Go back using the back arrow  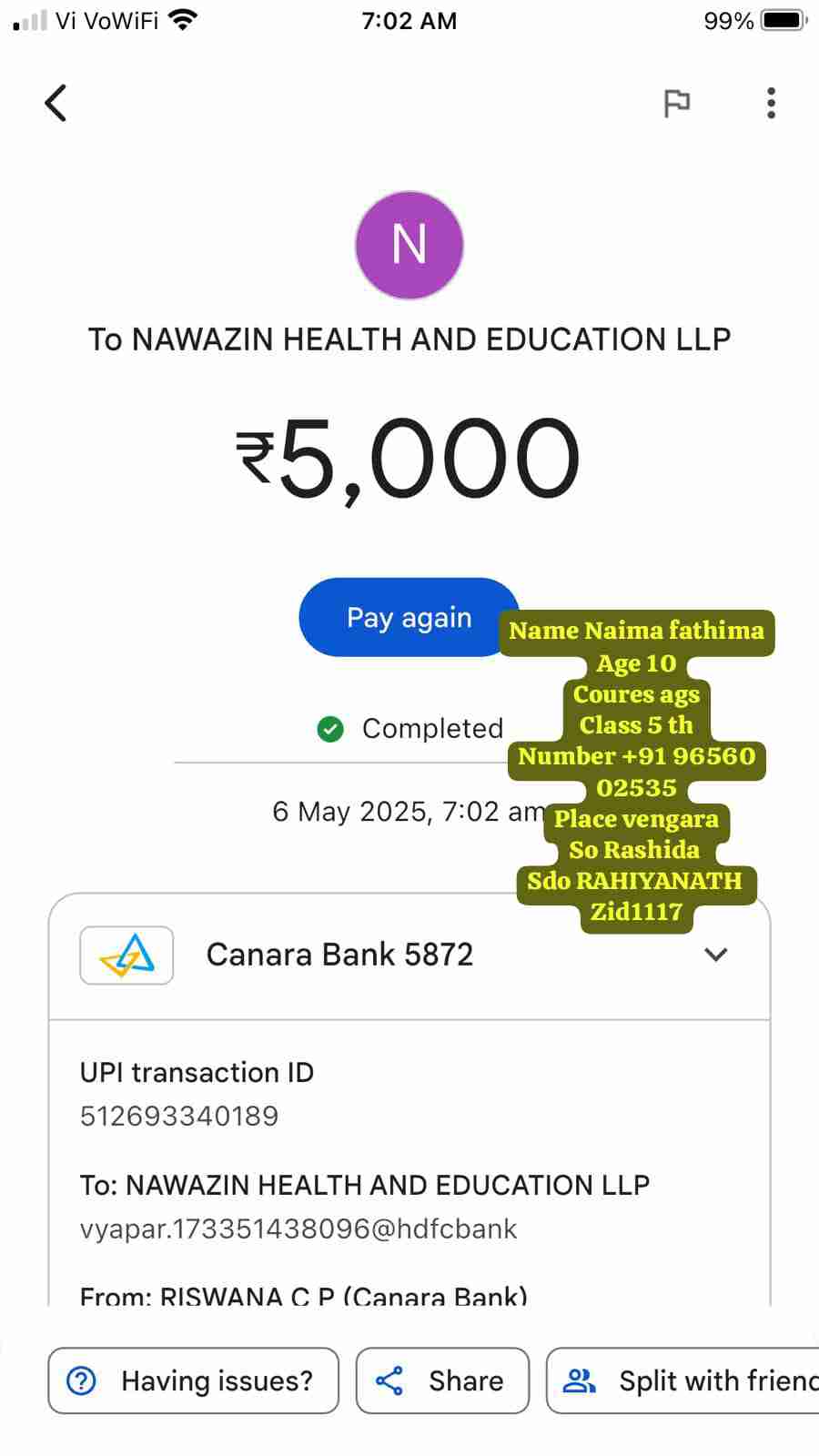pyautogui.click(x=56, y=103)
